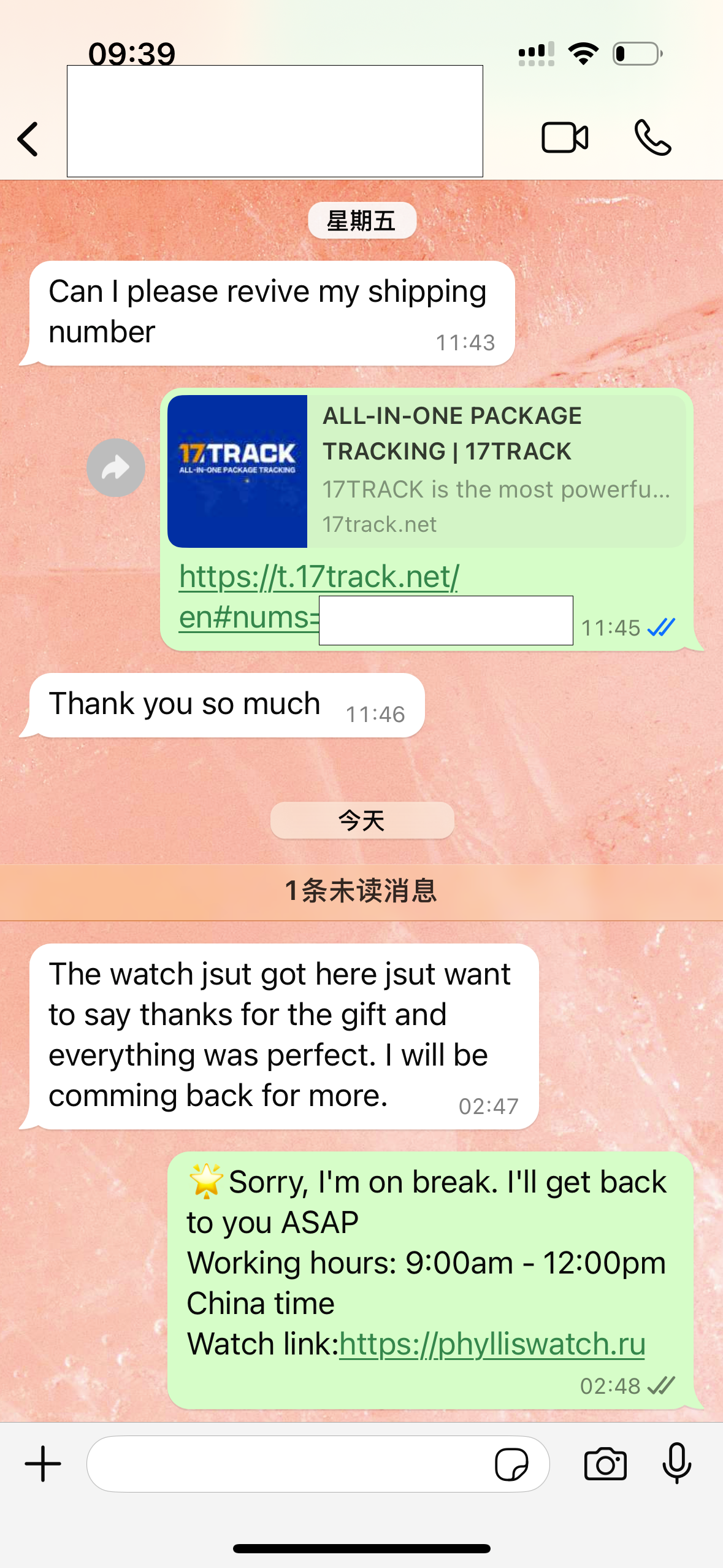
Task: Open the plus attachment menu
Action: pyautogui.click(x=43, y=1464)
